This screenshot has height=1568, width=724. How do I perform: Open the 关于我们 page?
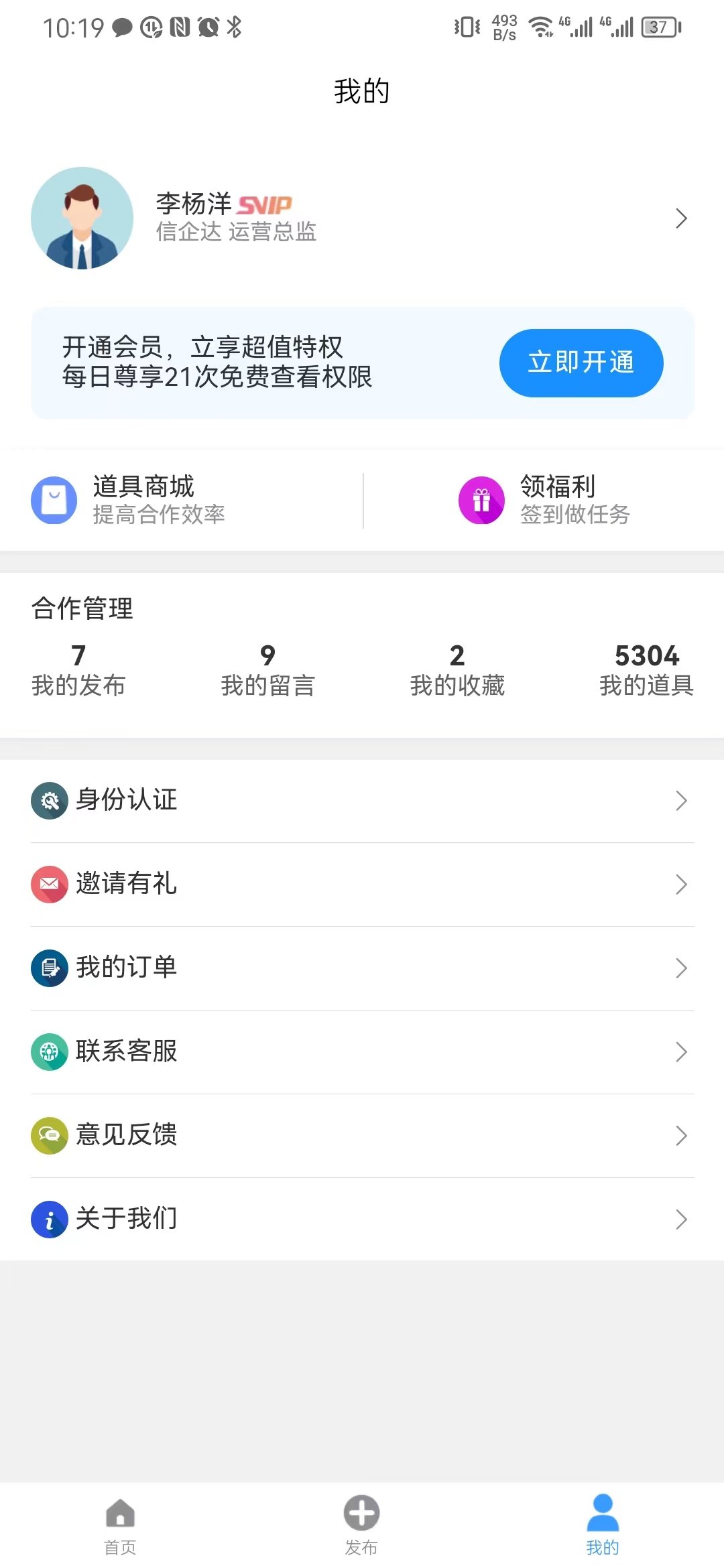[x=362, y=1220]
